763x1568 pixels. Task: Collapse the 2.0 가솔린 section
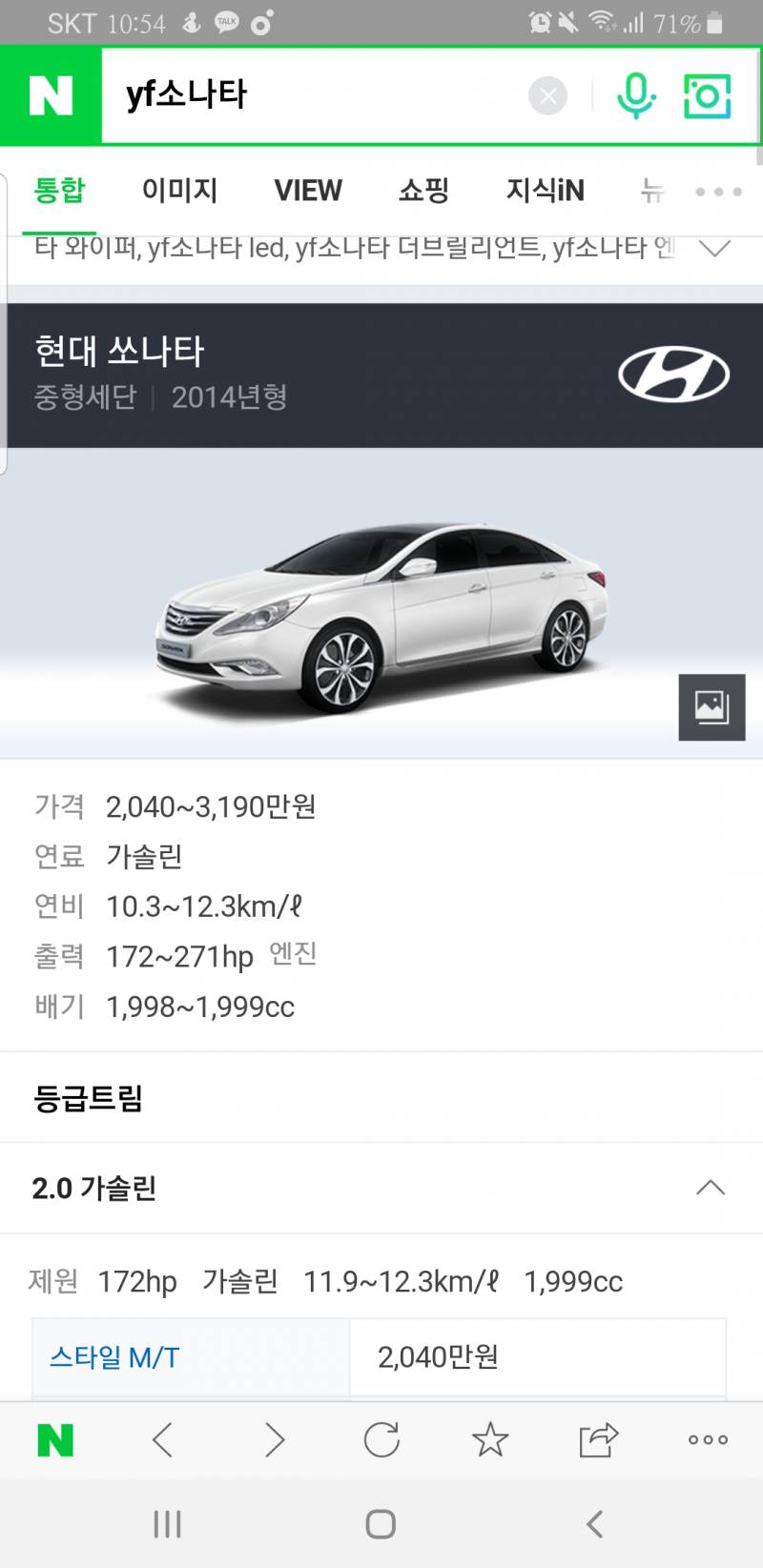point(710,1187)
